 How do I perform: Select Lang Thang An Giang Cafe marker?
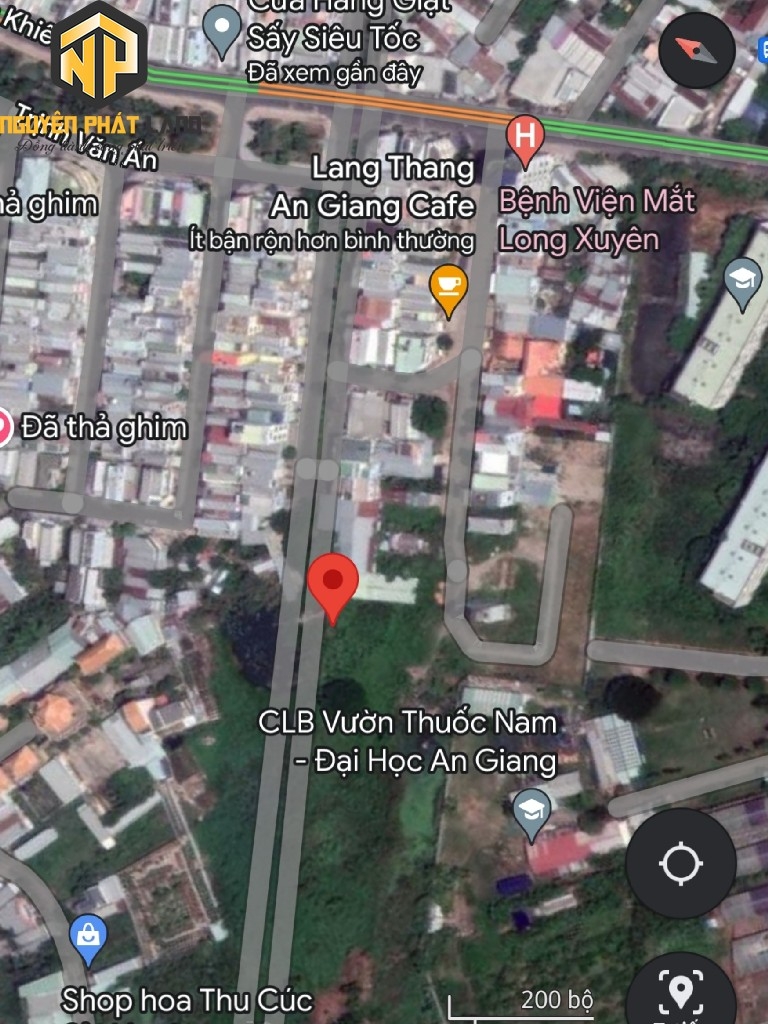pos(448,286)
